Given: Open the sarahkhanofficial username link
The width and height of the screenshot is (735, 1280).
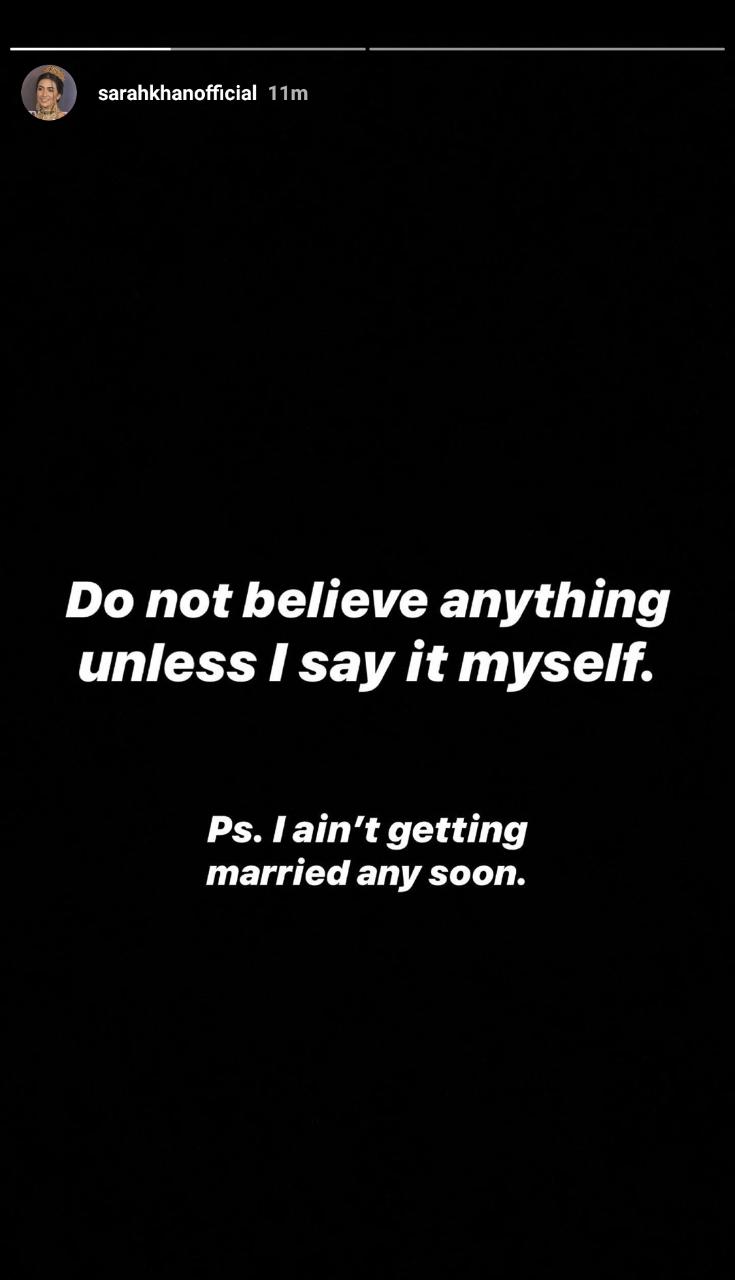Looking at the screenshot, I should pos(177,93).
